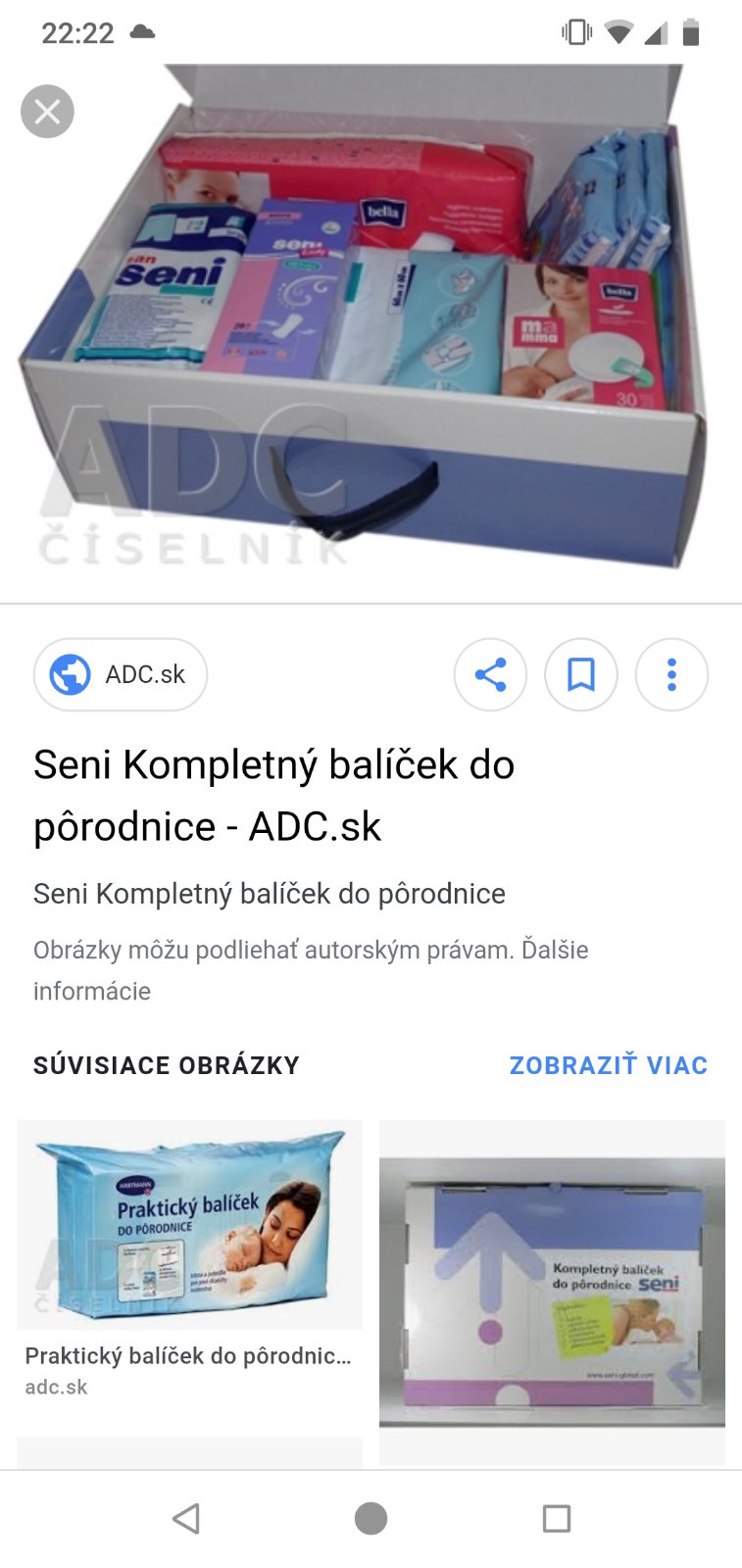
Task: Visit the ADC.sk source site
Action: pos(121,674)
